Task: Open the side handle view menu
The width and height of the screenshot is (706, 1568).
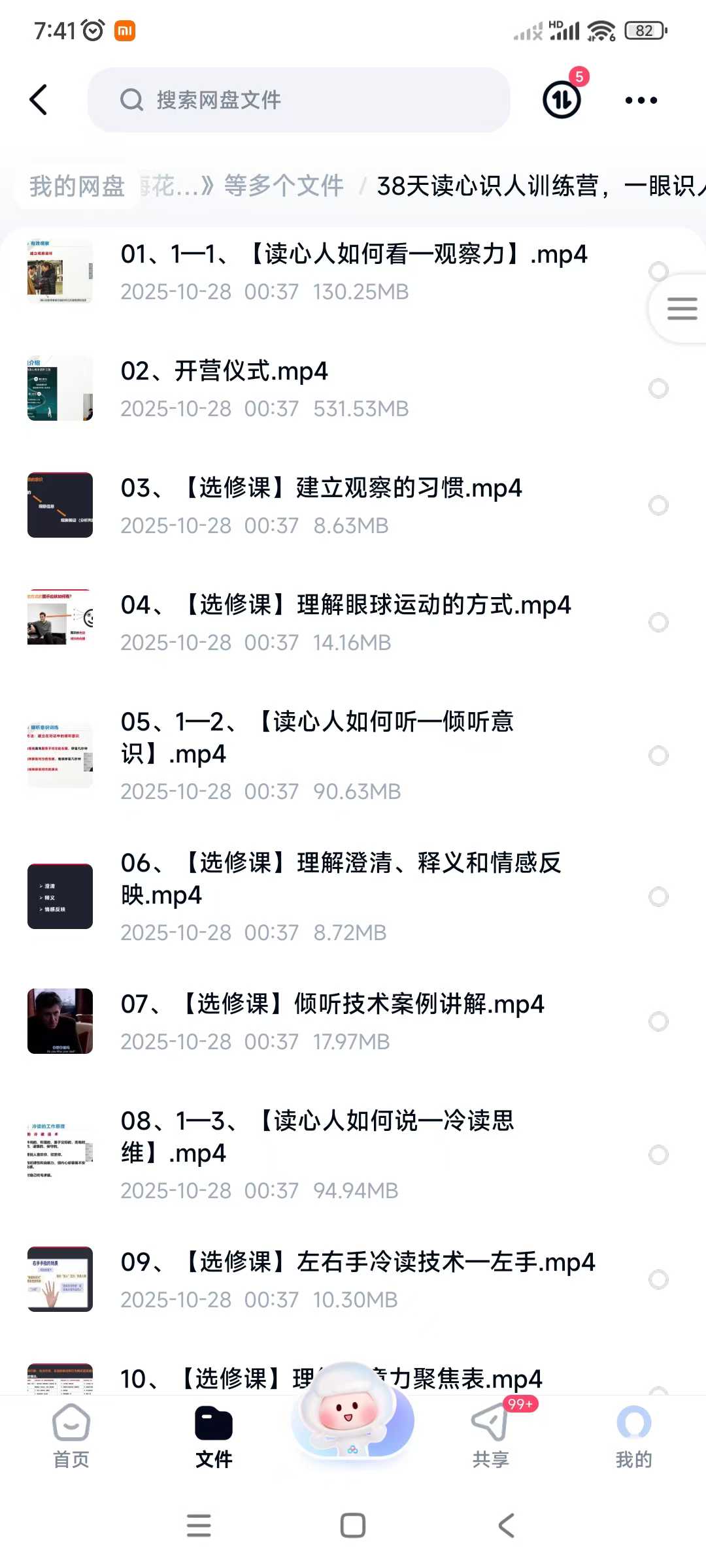Action: tap(681, 308)
